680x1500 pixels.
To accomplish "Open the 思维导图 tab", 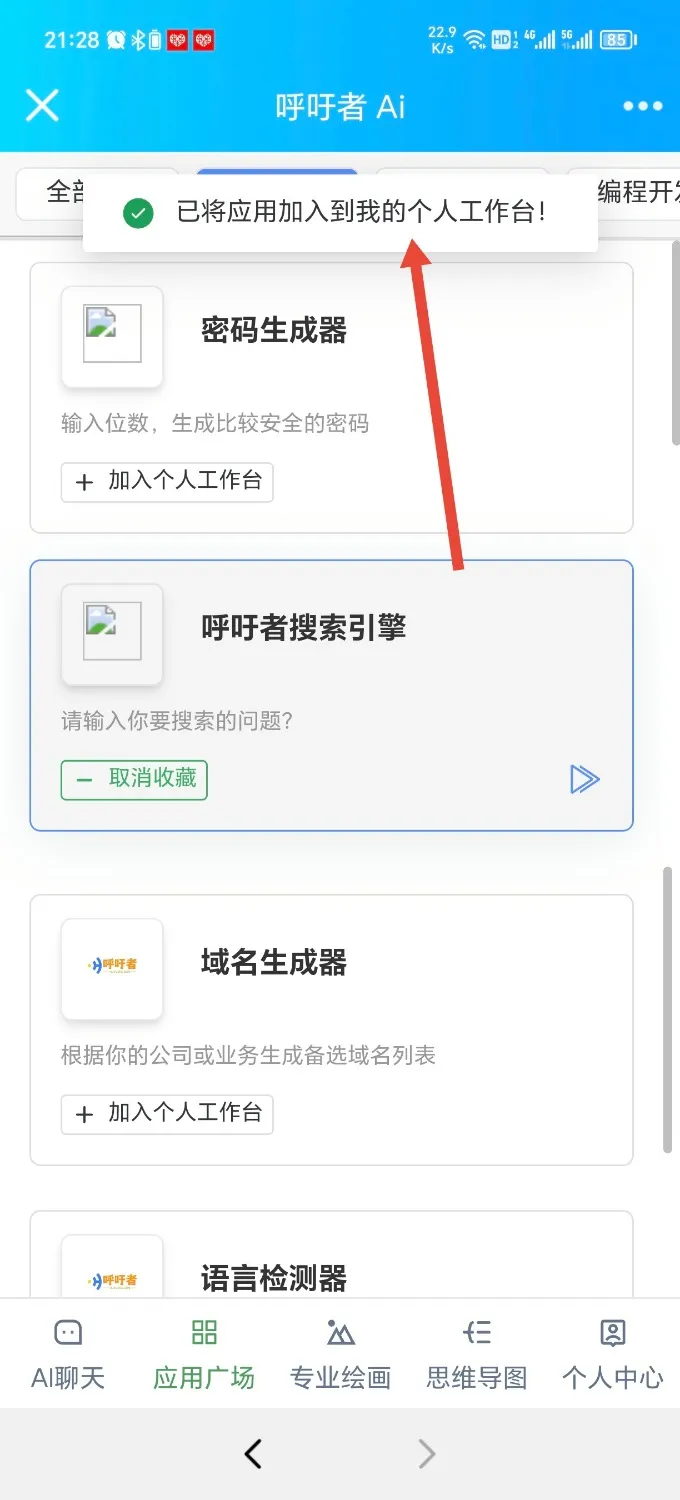I will 476,1354.
